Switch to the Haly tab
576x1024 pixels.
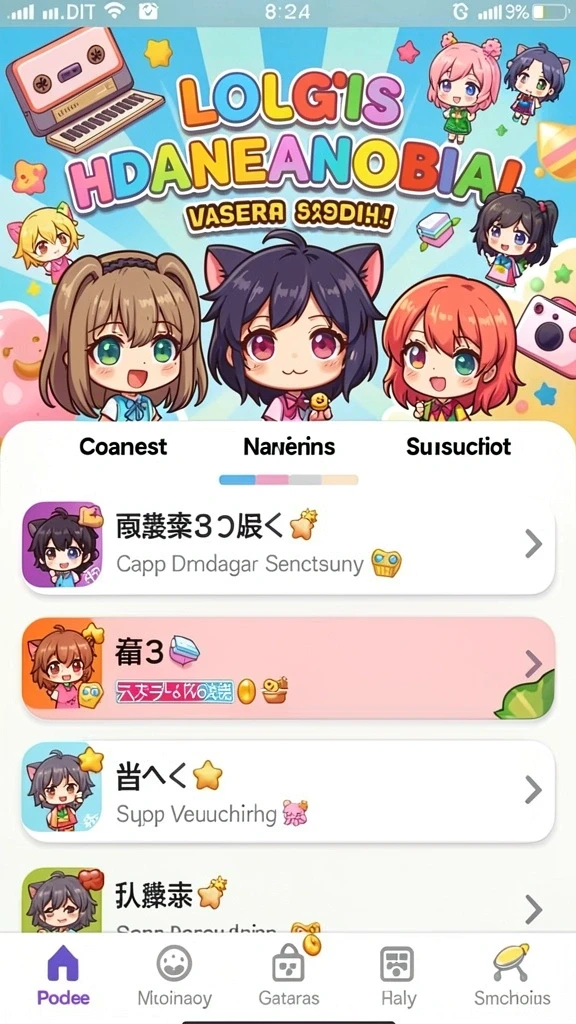pos(398,975)
